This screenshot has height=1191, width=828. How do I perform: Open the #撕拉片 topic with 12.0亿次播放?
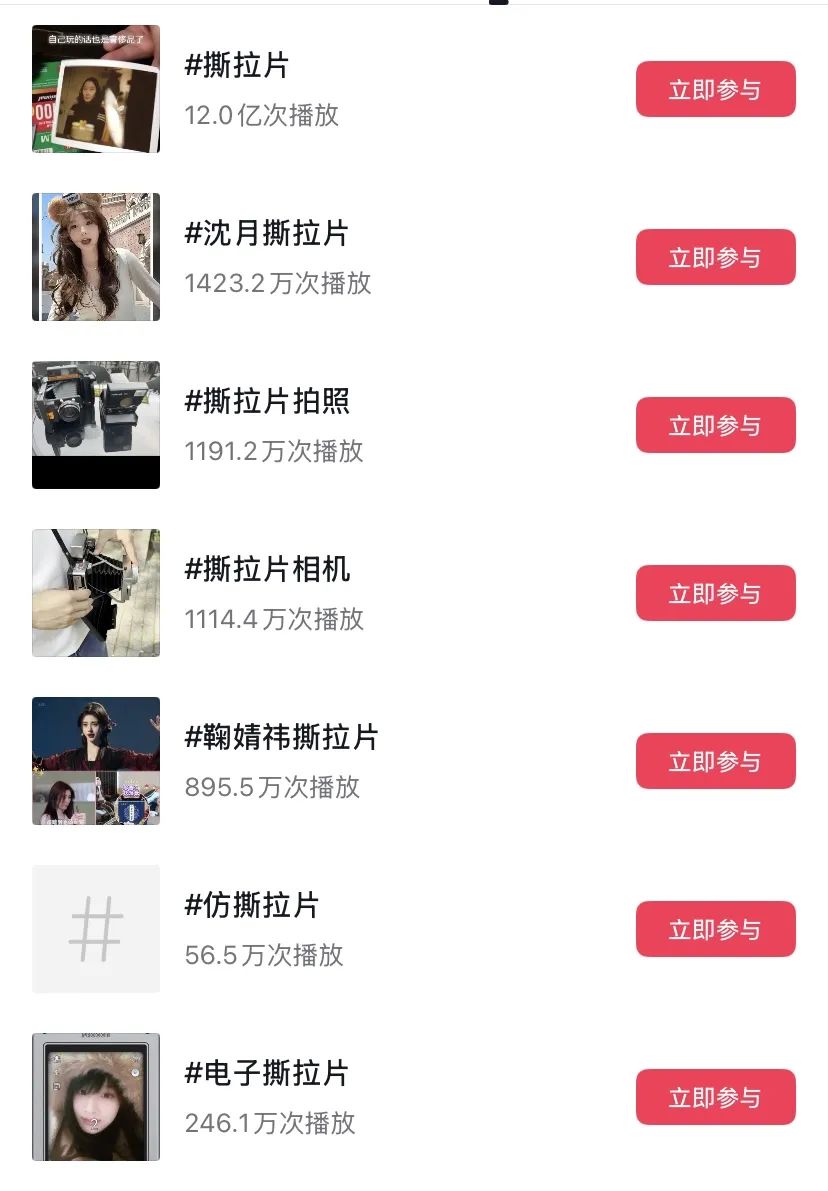pos(237,66)
